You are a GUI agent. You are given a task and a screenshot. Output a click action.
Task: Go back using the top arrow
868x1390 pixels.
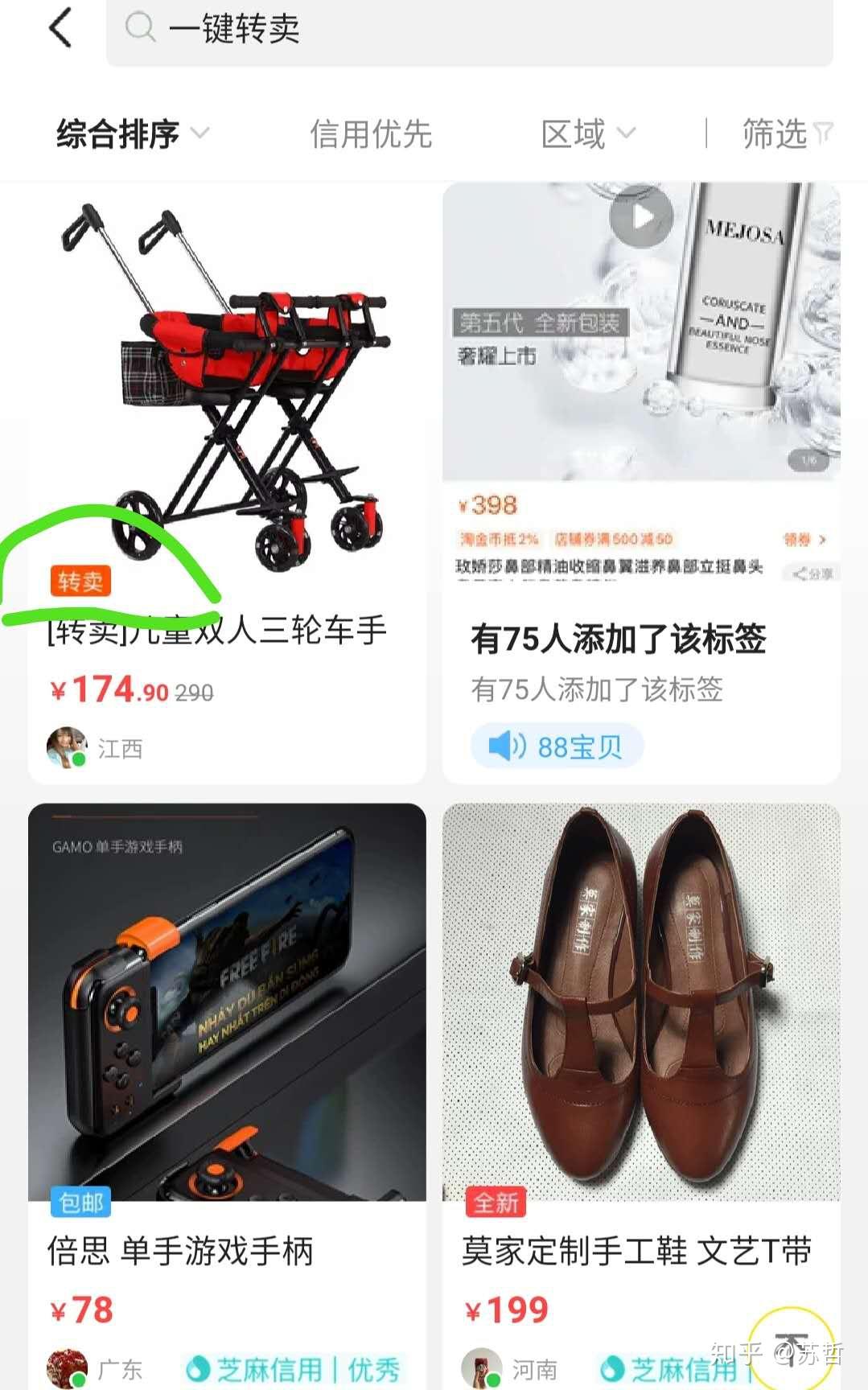(60, 27)
